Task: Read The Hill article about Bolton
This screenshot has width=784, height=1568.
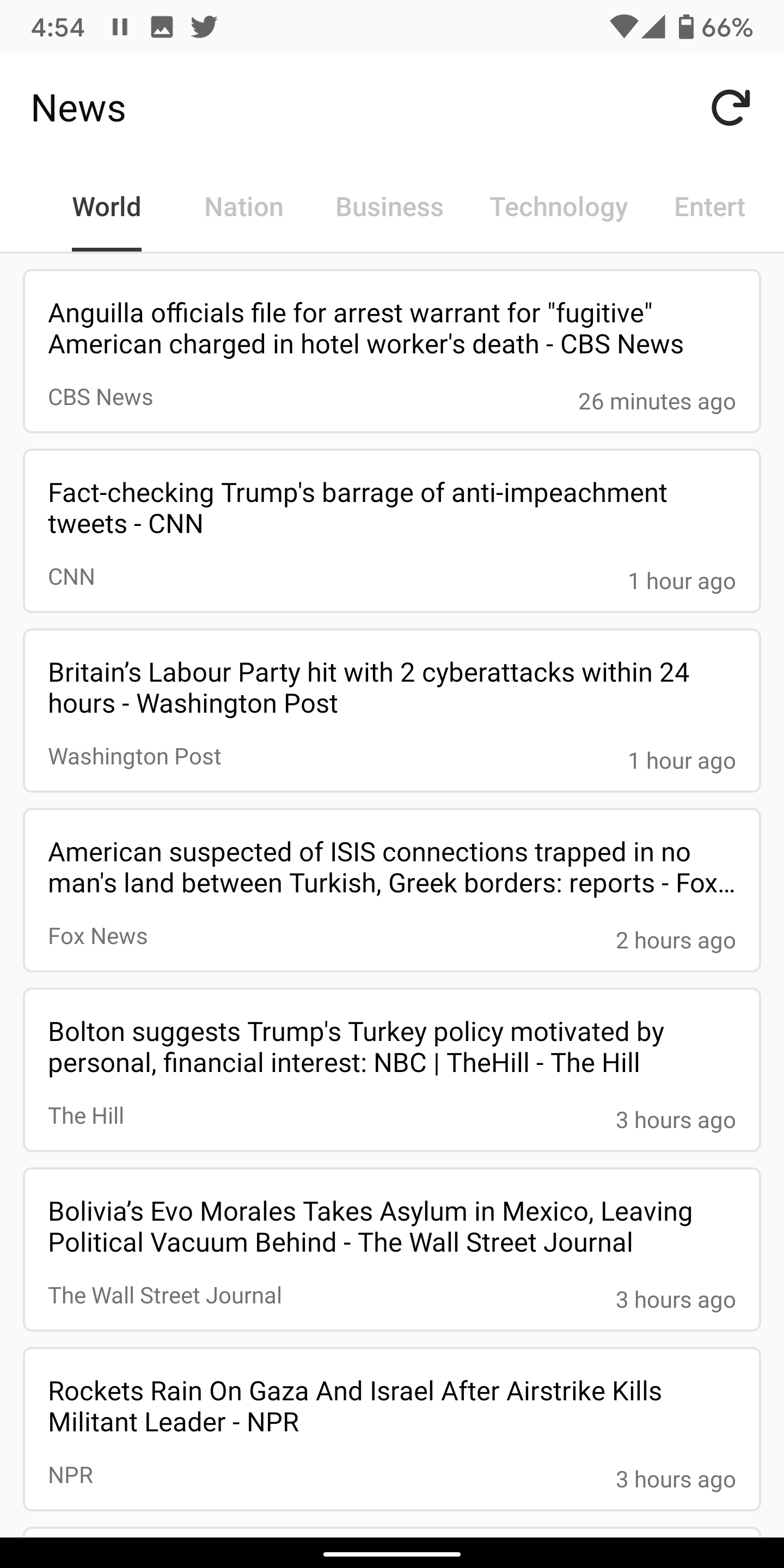Action: [x=392, y=1069]
